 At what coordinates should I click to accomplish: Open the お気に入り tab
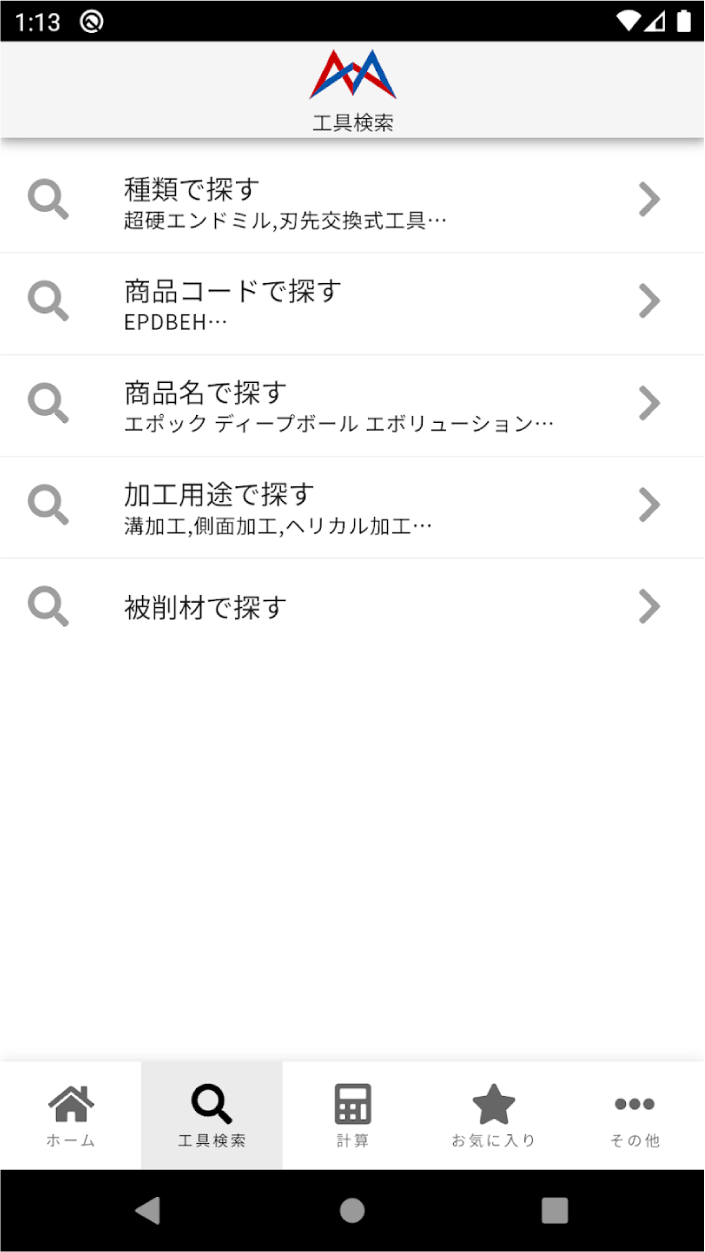[494, 1115]
